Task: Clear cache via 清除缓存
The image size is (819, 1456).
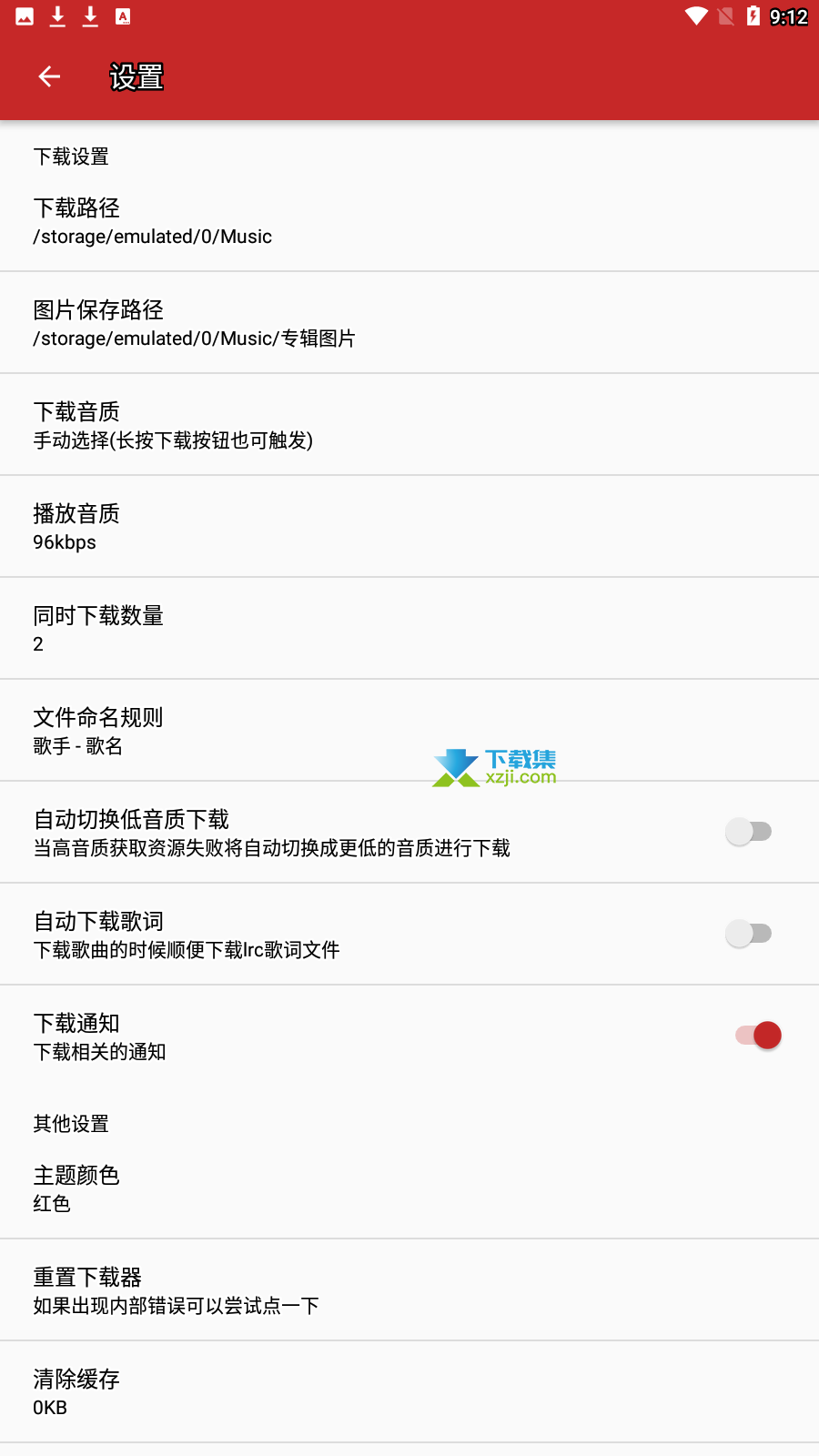Action: click(409, 1392)
